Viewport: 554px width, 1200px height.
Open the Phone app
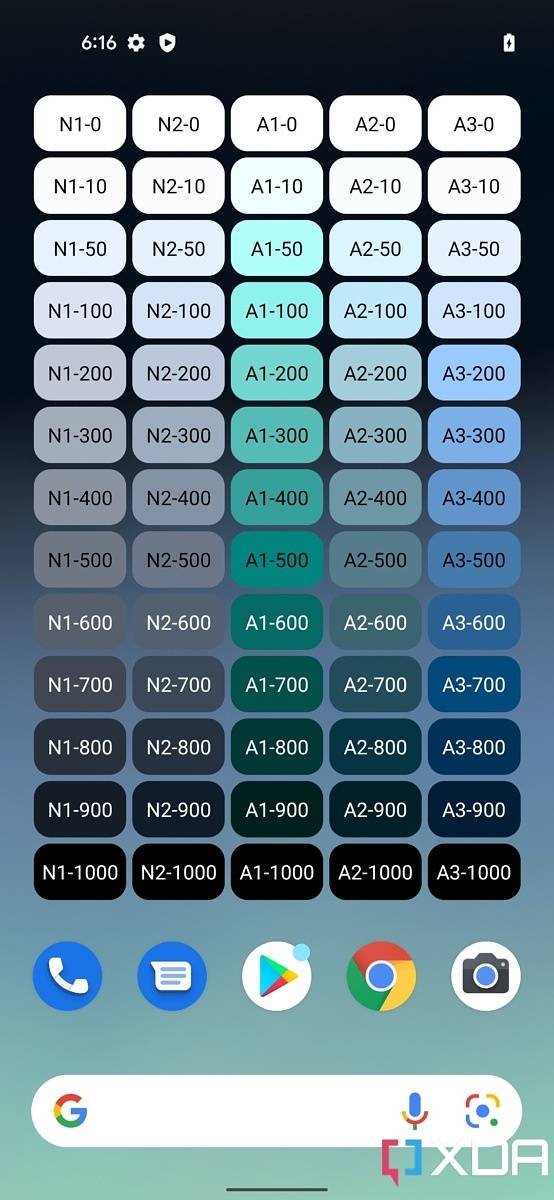67,976
